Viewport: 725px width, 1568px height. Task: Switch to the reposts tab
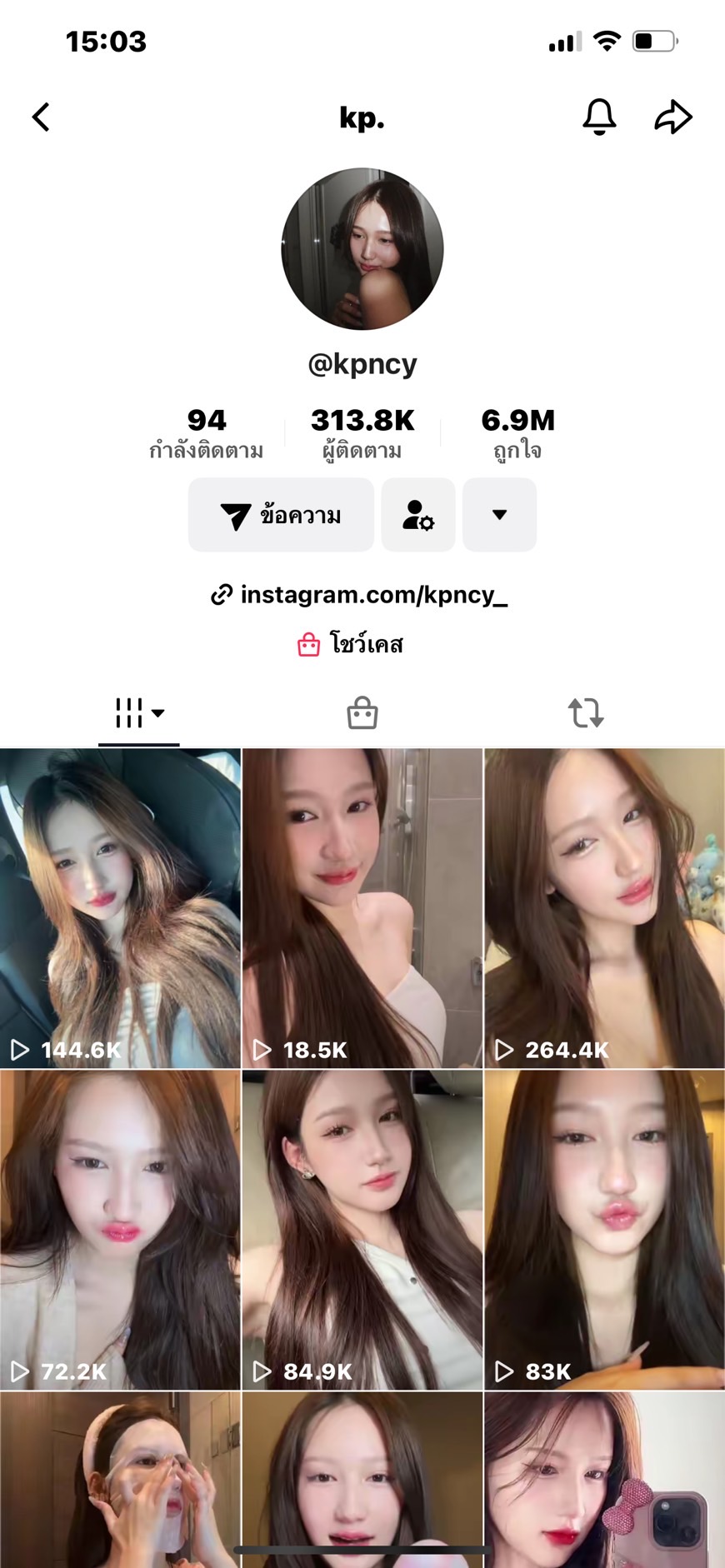point(586,713)
